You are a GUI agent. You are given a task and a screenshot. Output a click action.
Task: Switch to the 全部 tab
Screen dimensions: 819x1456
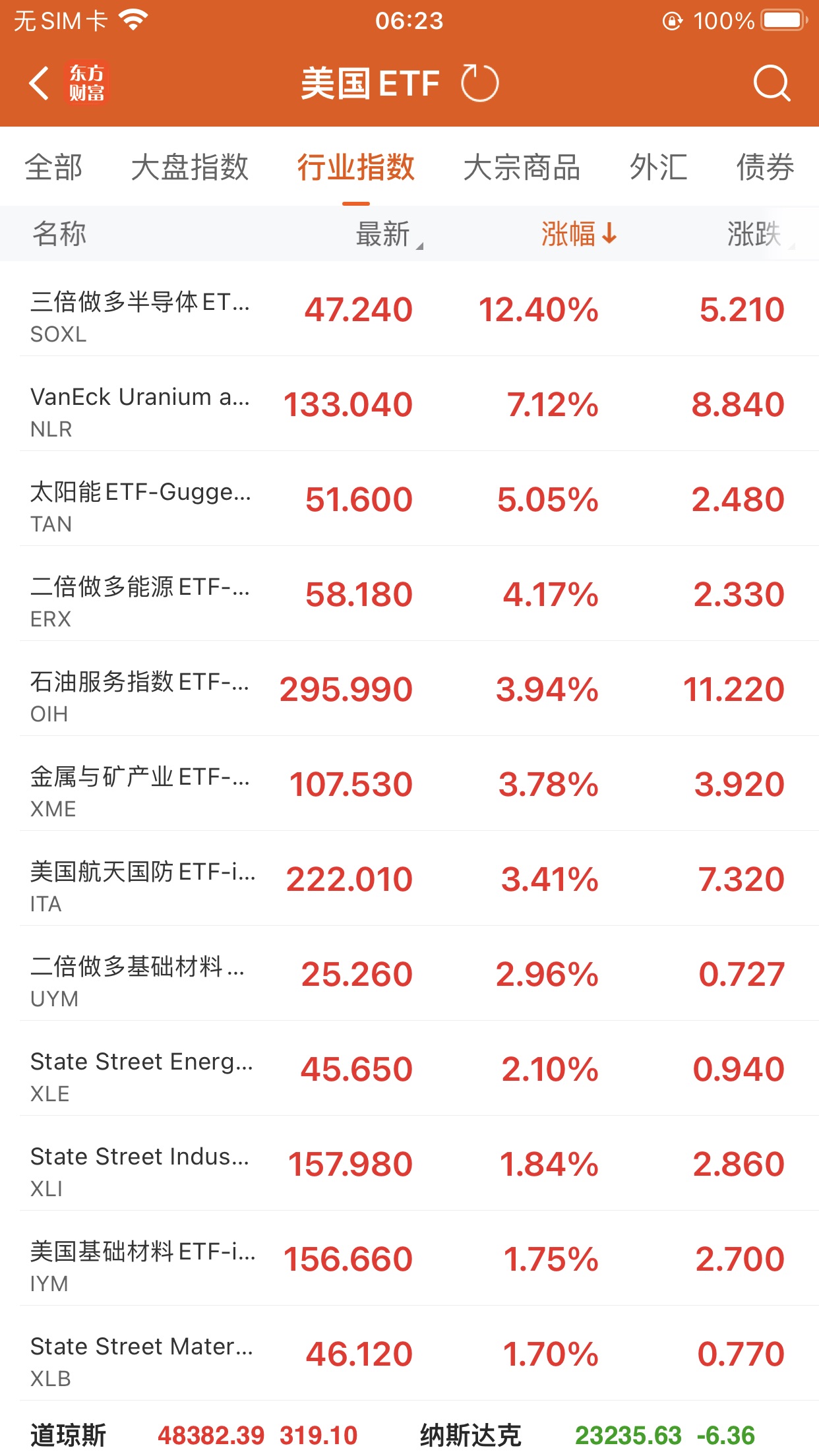pyautogui.click(x=54, y=167)
